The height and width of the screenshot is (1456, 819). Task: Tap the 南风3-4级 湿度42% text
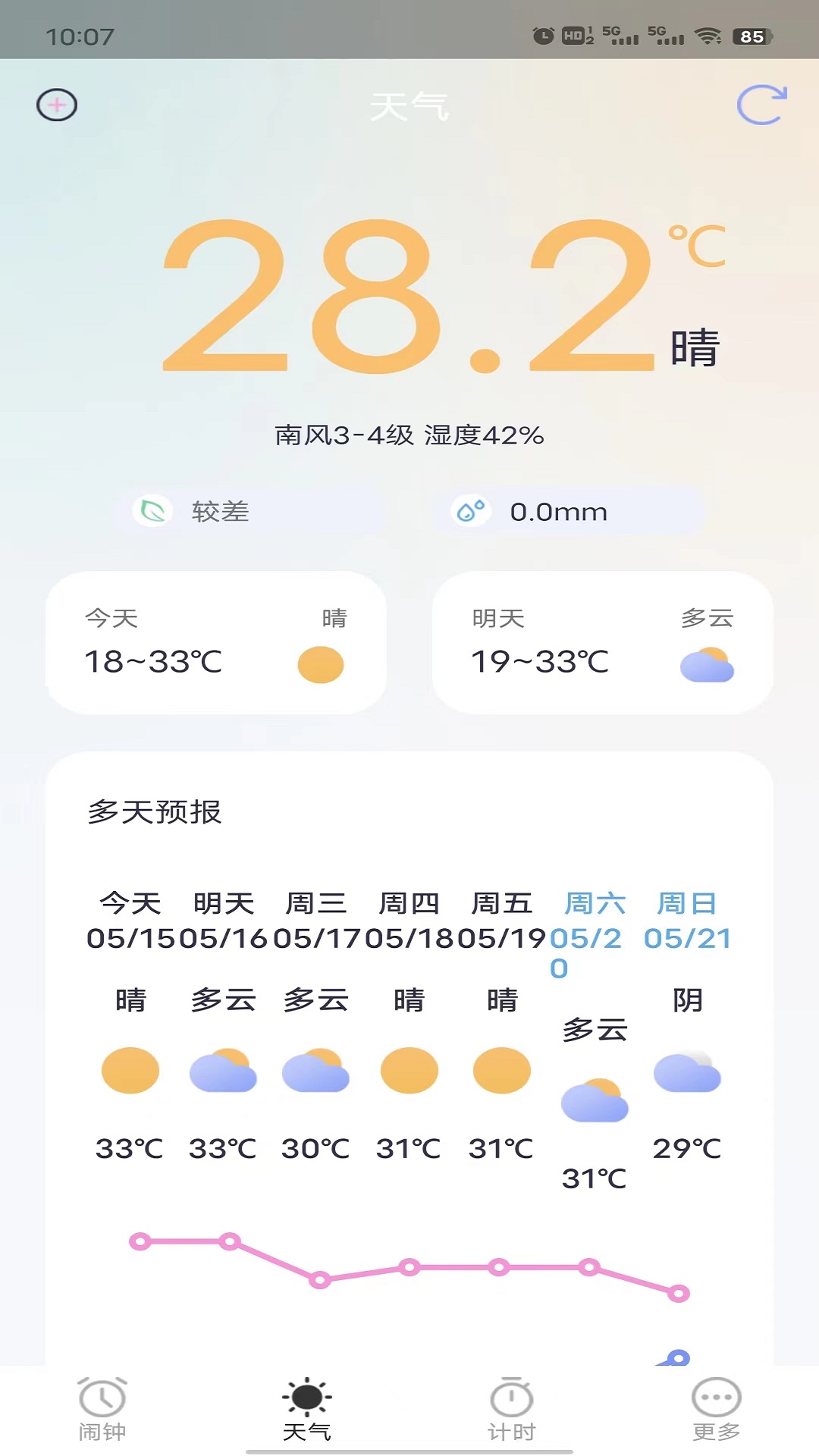[409, 435]
